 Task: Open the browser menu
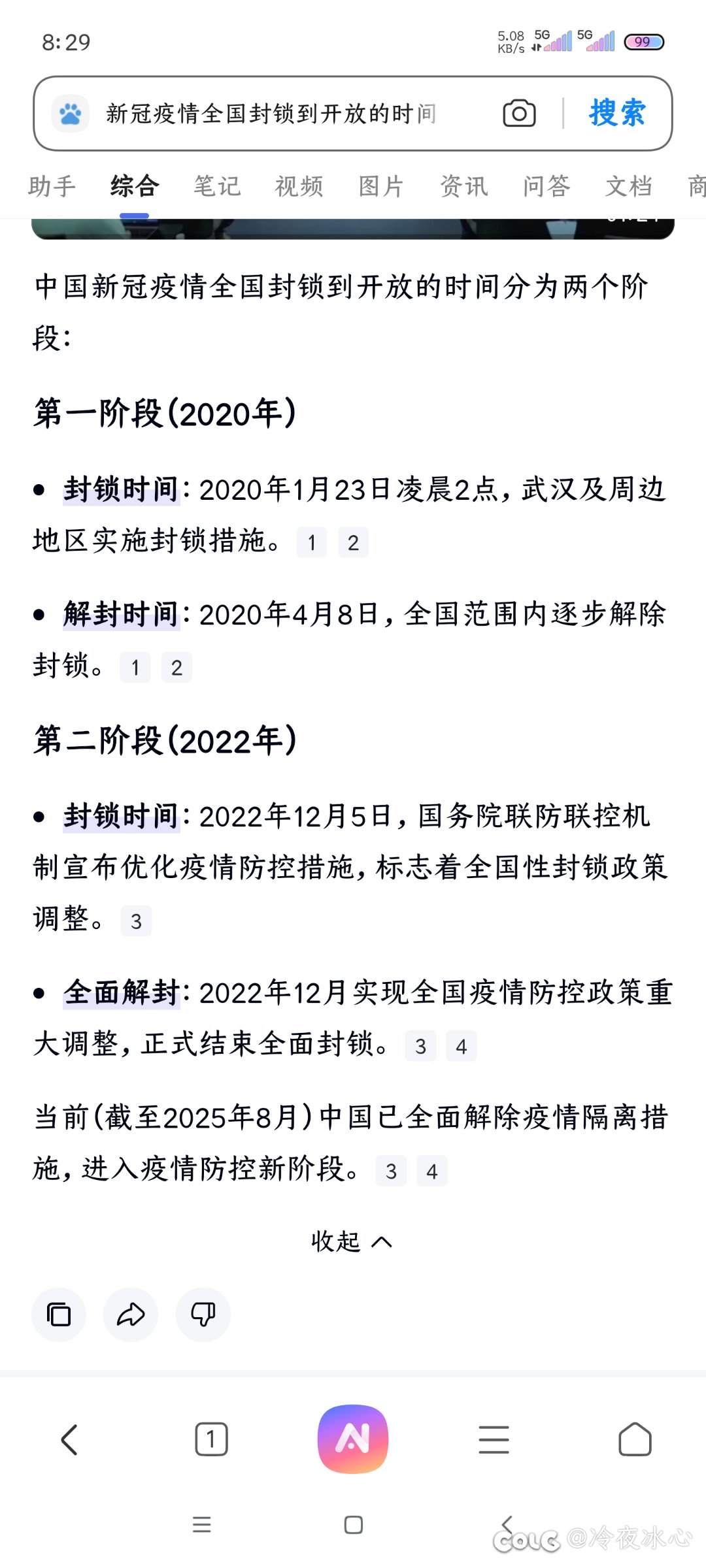[x=494, y=1440]
